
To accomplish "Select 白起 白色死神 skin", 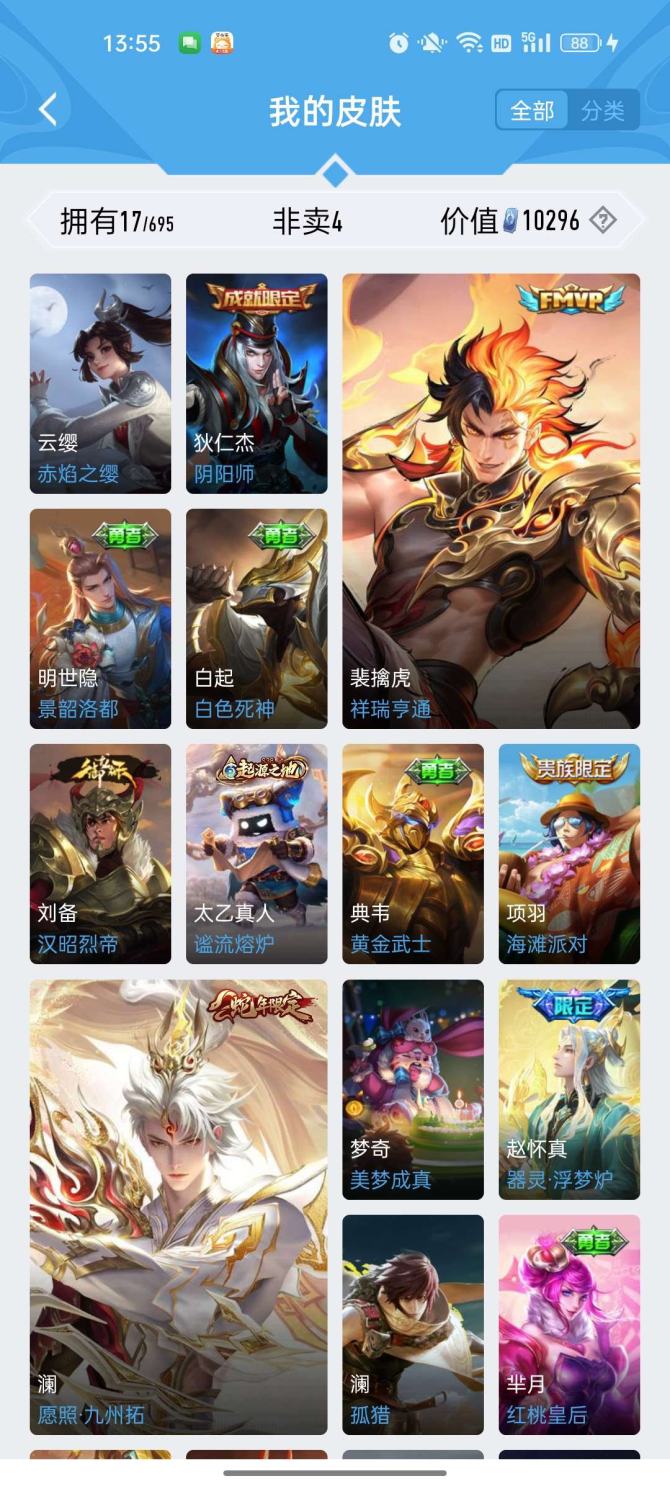I will click(256, 618).
